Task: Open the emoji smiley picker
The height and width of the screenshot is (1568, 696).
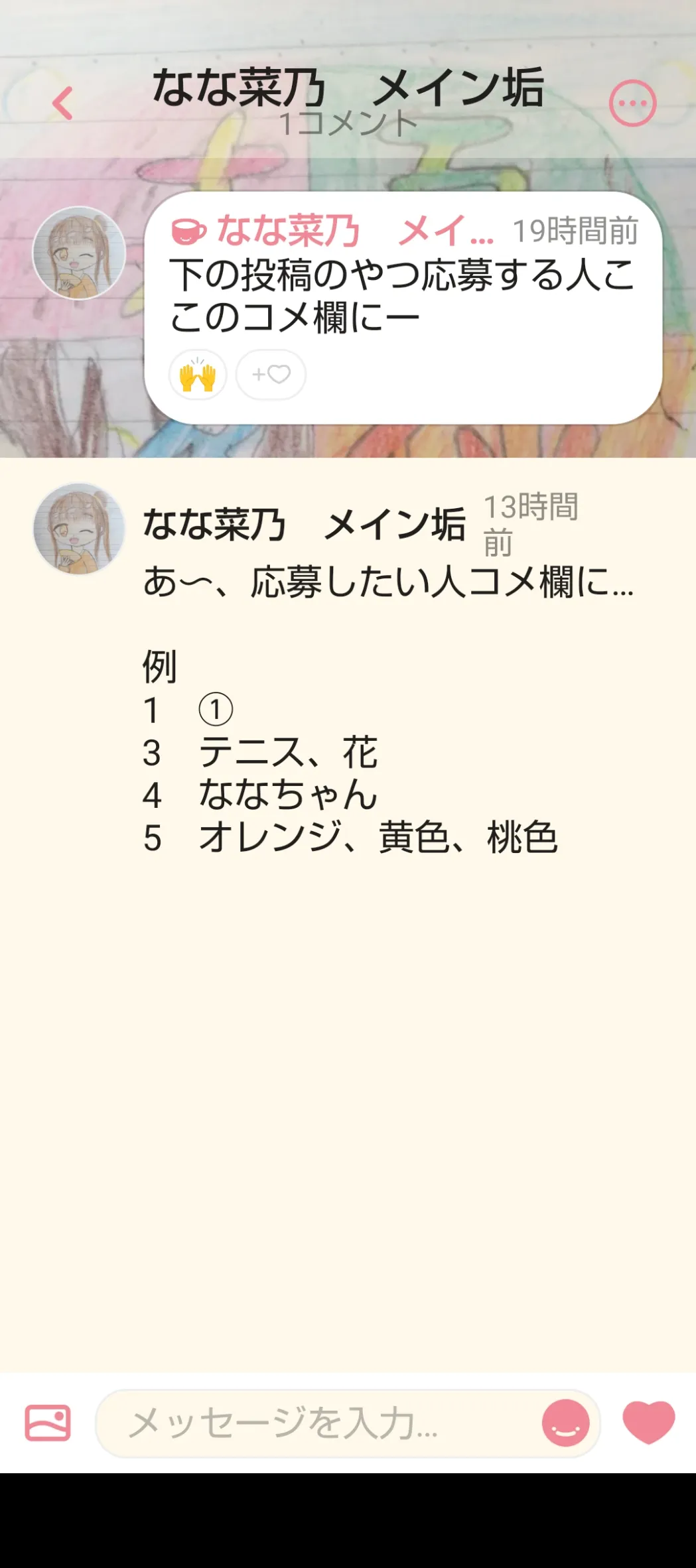Action: 566,1423
